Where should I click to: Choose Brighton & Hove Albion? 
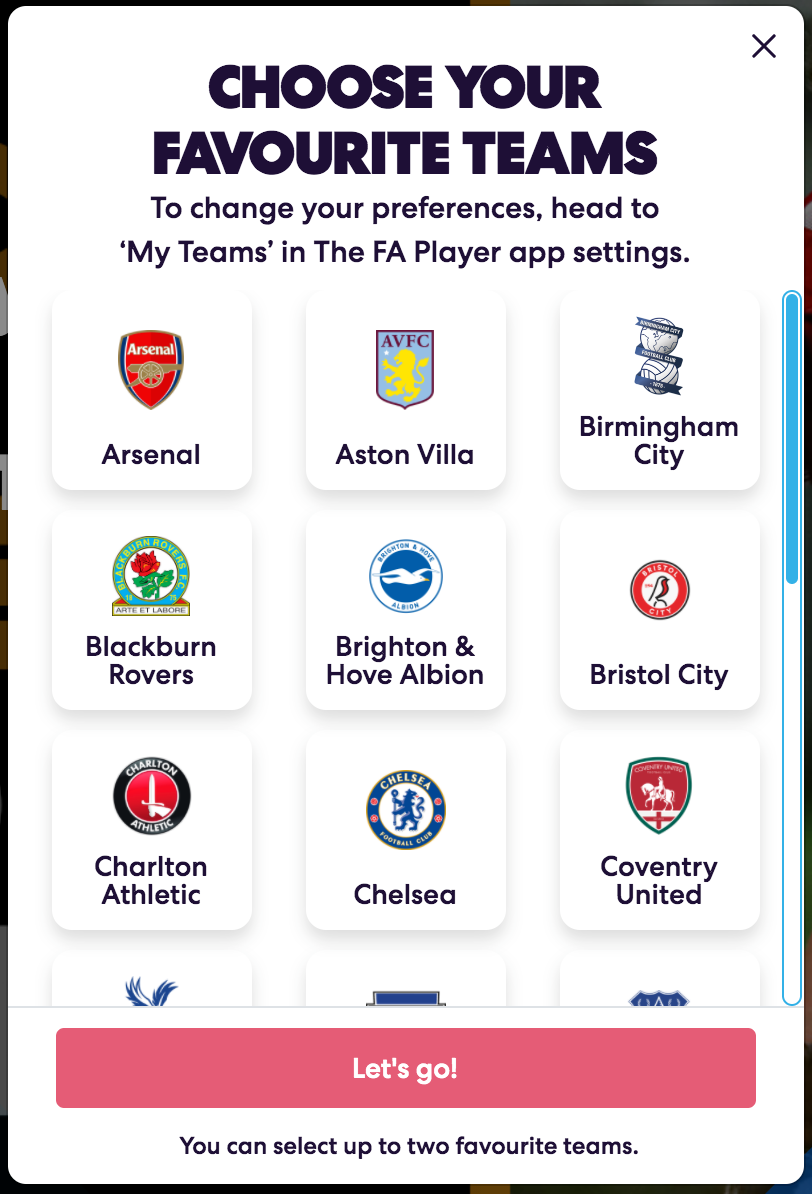coord(405,610)
